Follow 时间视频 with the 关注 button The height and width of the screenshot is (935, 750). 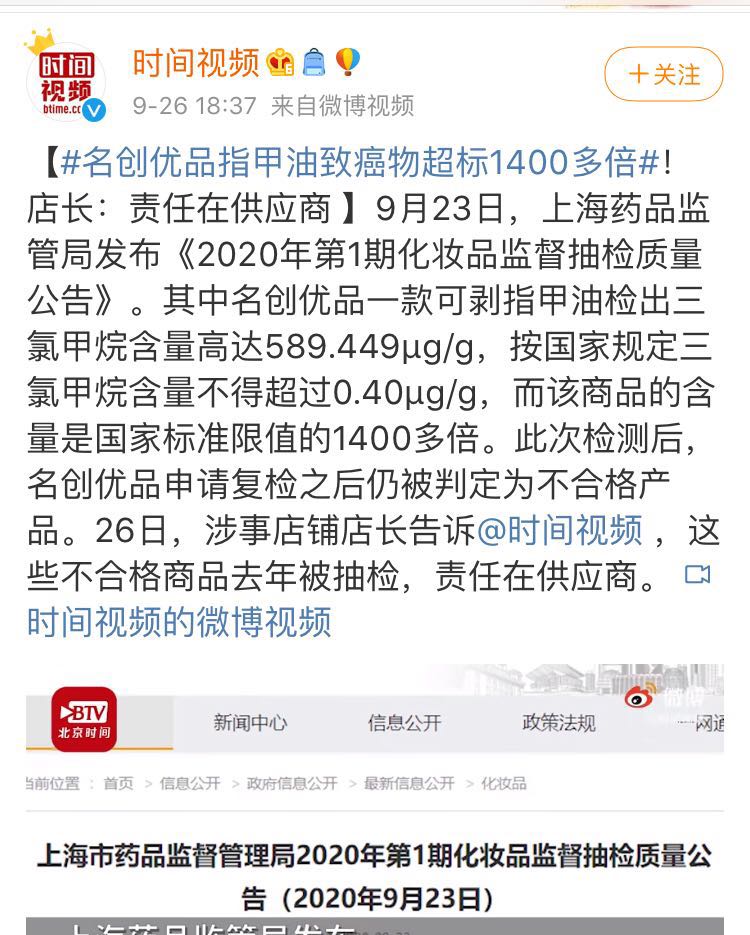coord(664,74)
